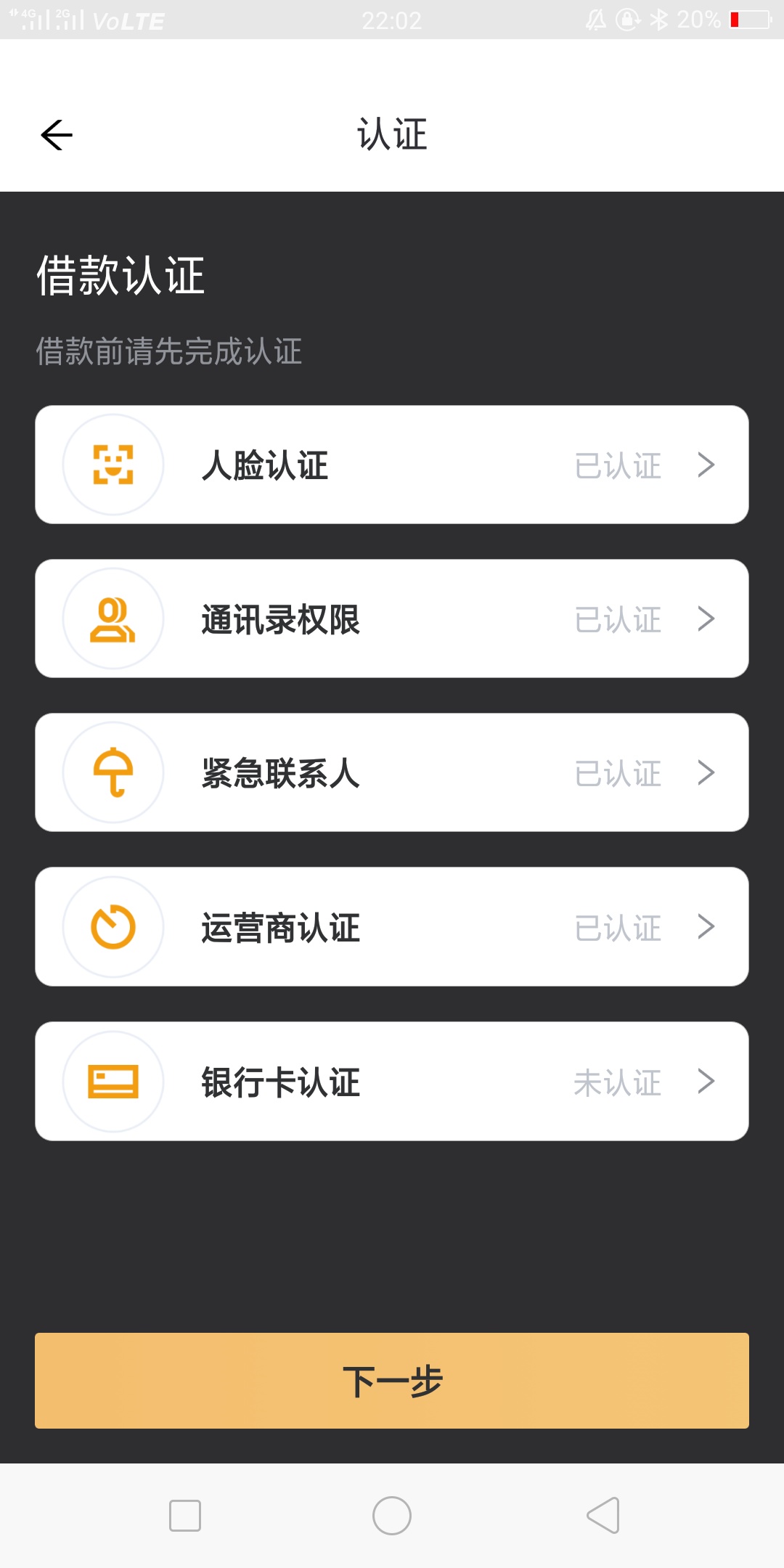Tap the 下一步 button
784x1568 pixels.
tap(392, 1381)
